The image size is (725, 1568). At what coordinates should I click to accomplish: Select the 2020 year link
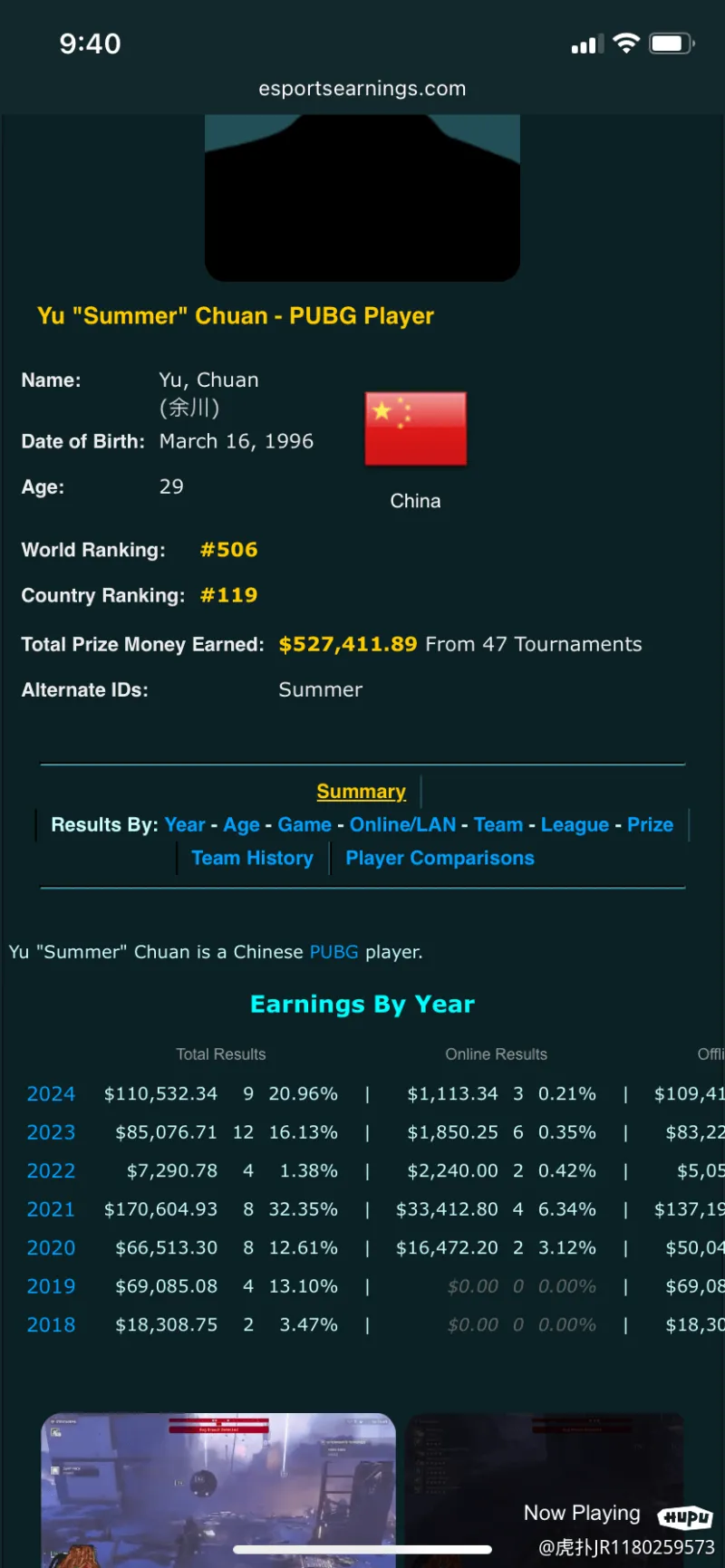click(51, 1248)
